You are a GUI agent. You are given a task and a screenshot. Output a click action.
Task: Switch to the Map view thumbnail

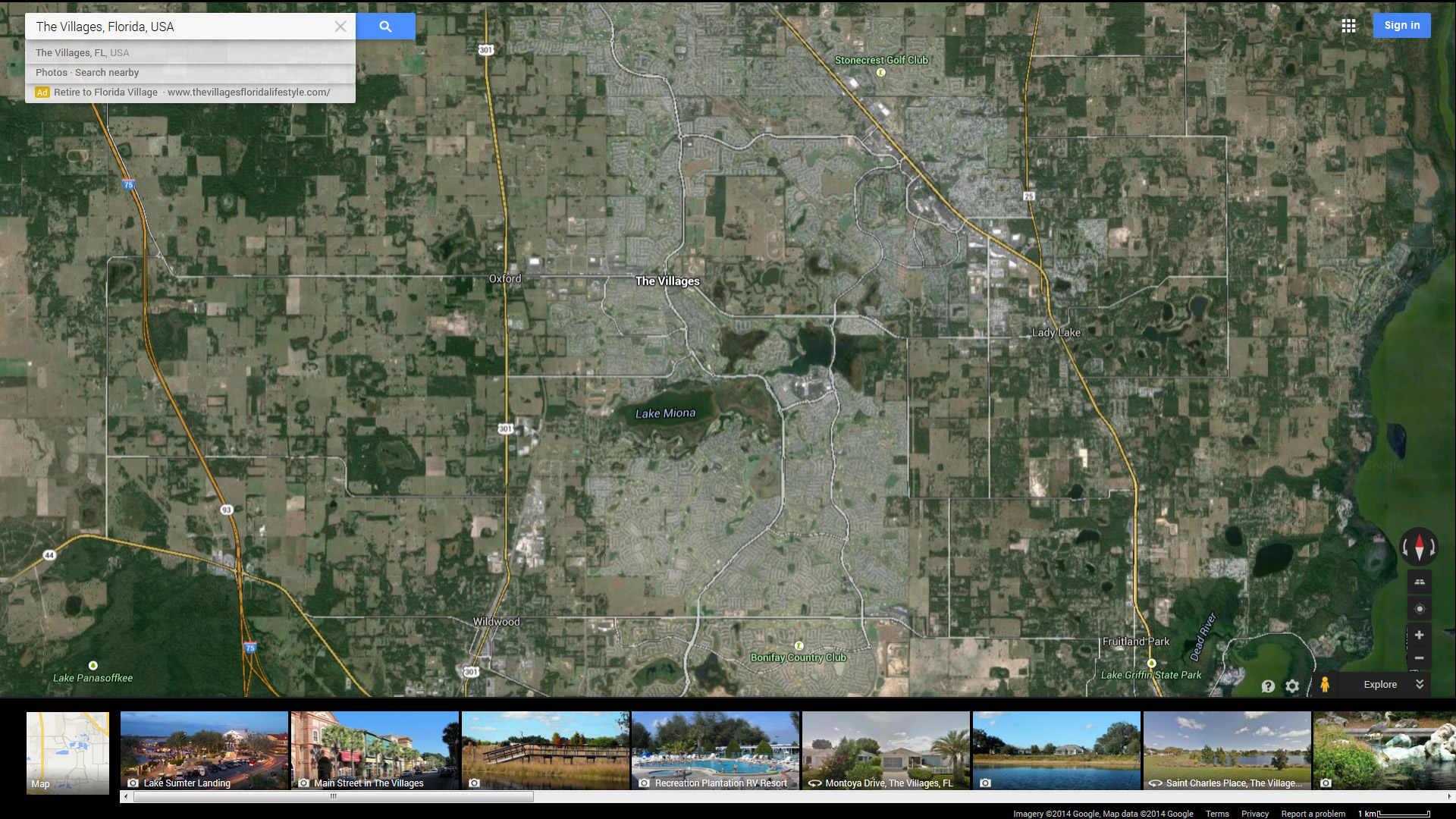click(x=67, y=752)
